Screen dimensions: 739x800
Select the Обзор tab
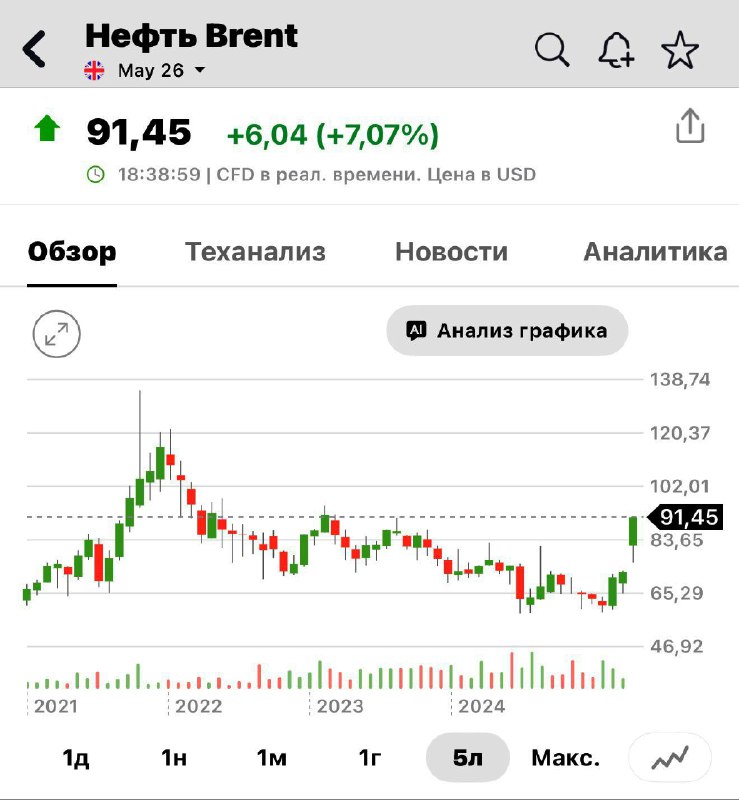[72, 252]
